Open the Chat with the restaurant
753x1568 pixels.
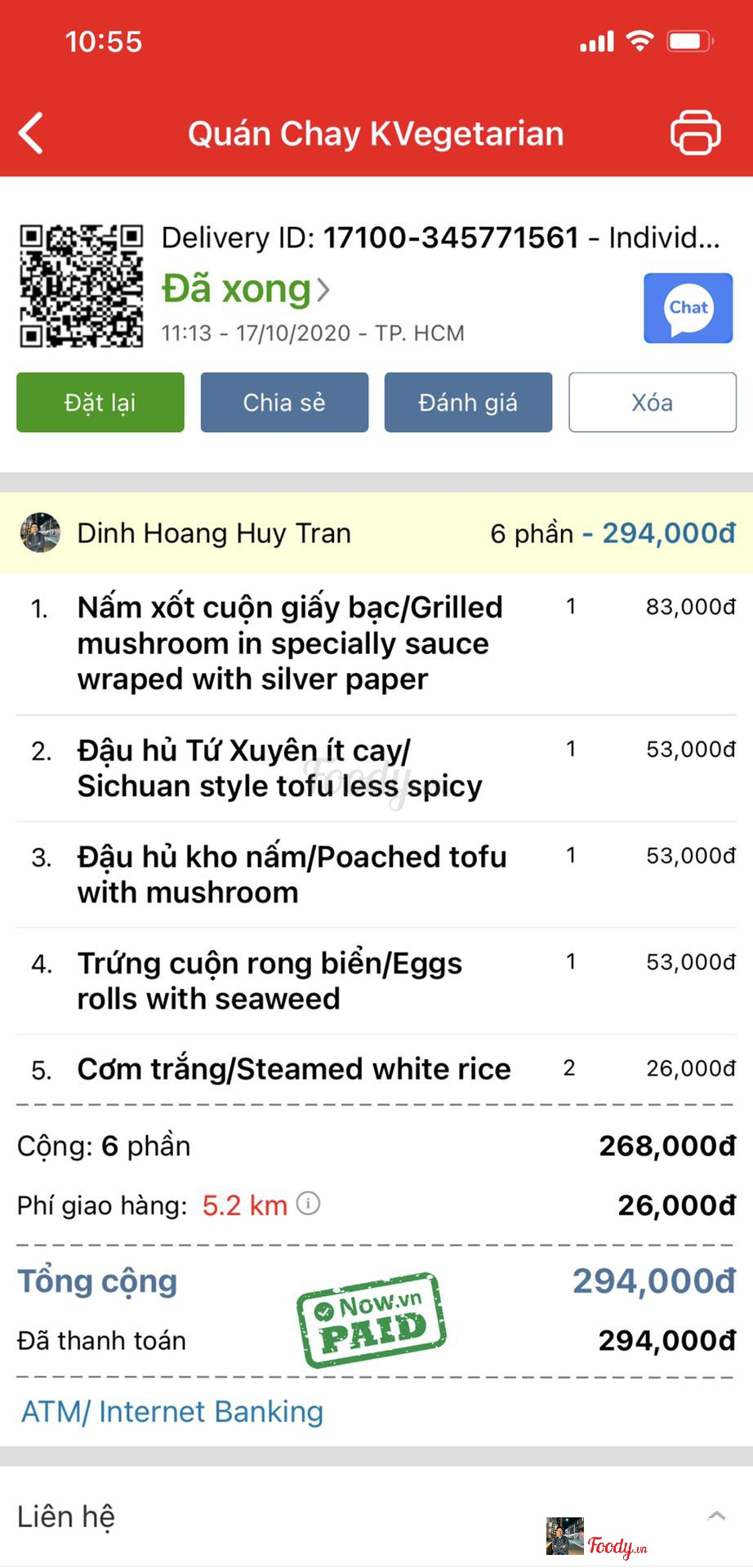tap(688, 308)
